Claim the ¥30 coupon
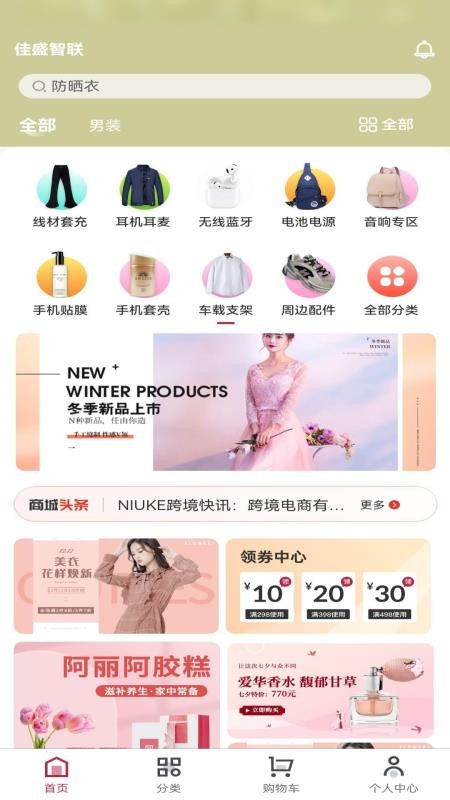 [x=389, y=596]
